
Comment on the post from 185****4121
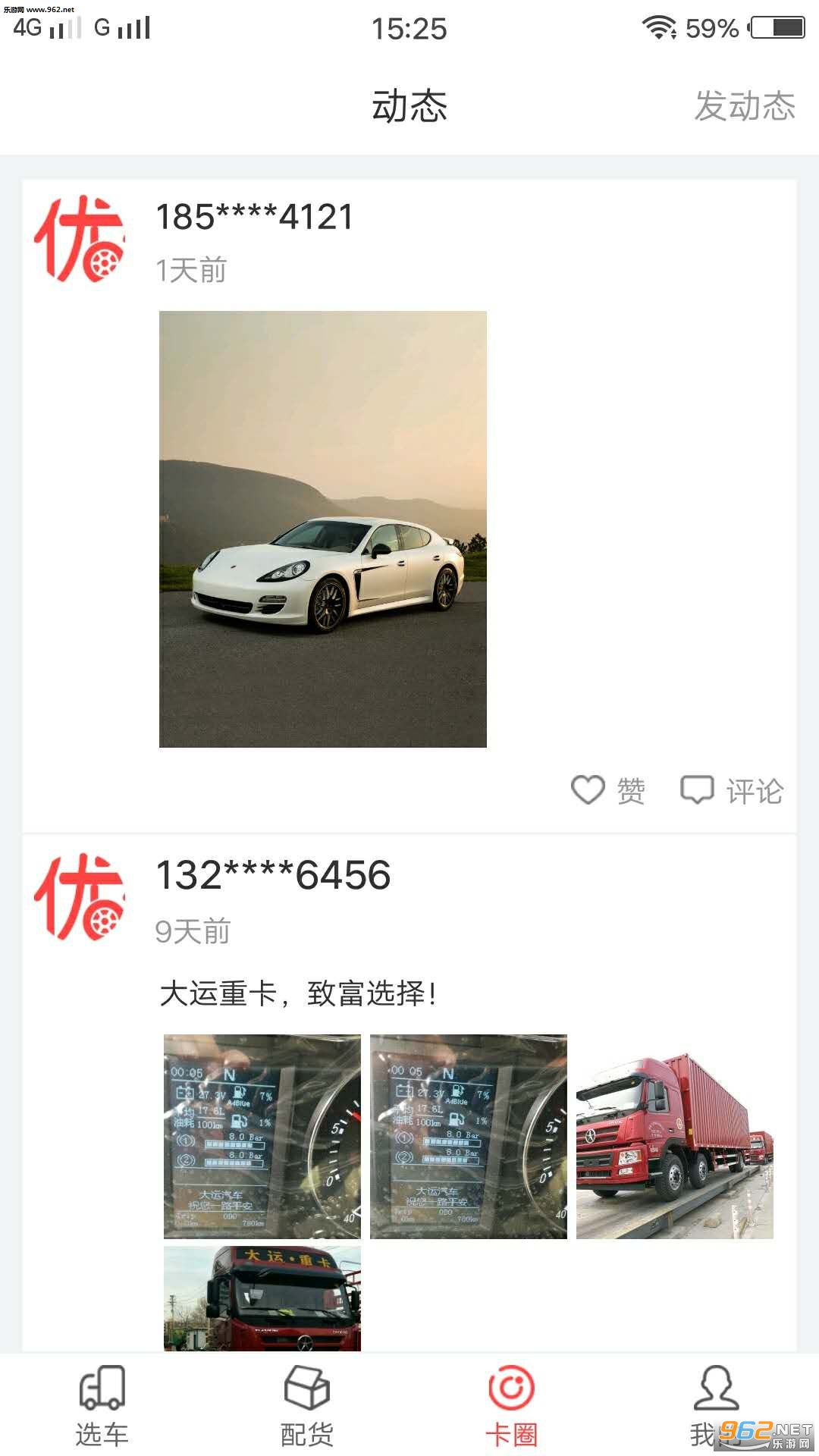point(732,790)
